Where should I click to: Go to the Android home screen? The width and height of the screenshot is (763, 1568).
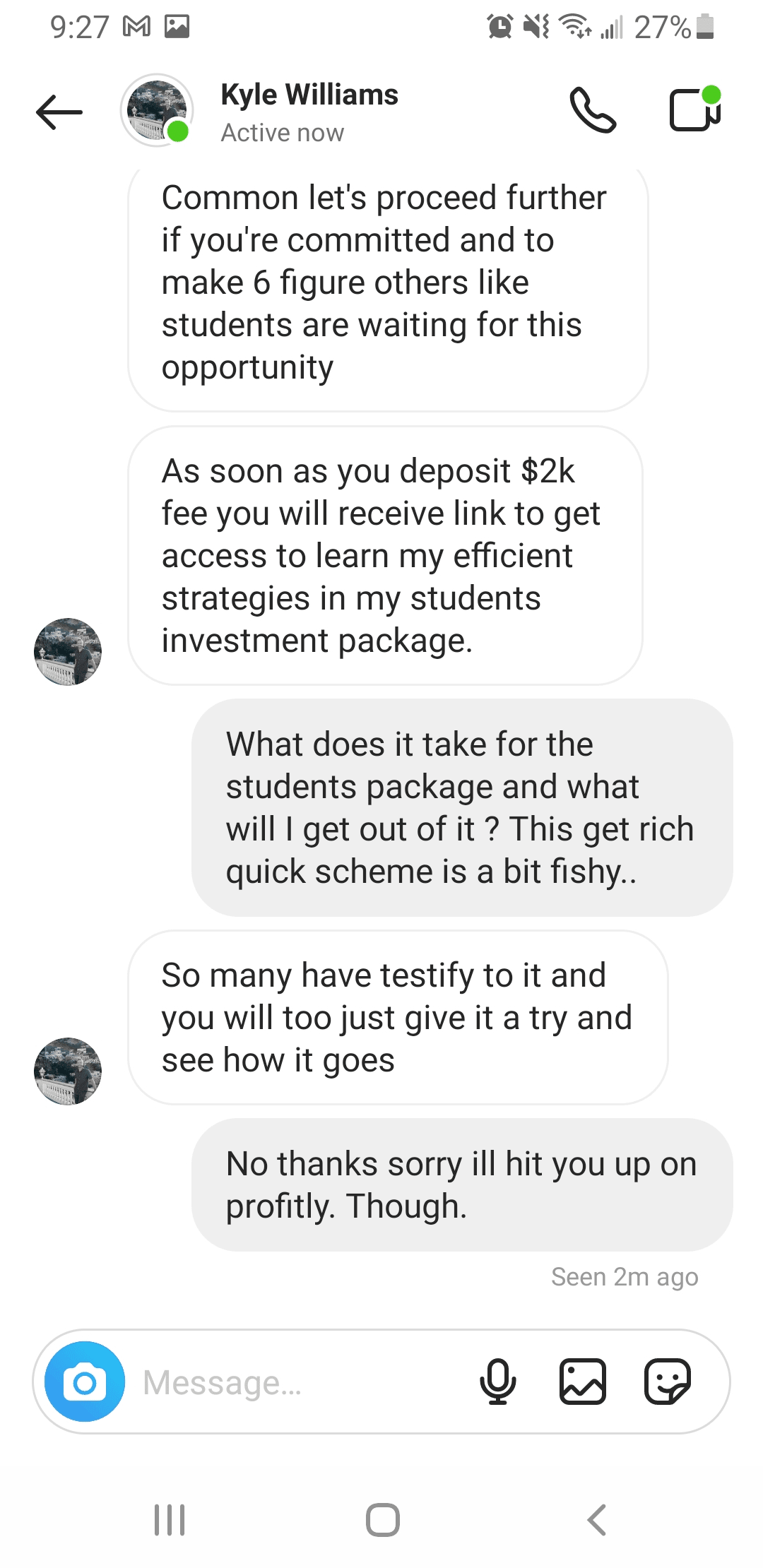click(x=382, y=1519)
